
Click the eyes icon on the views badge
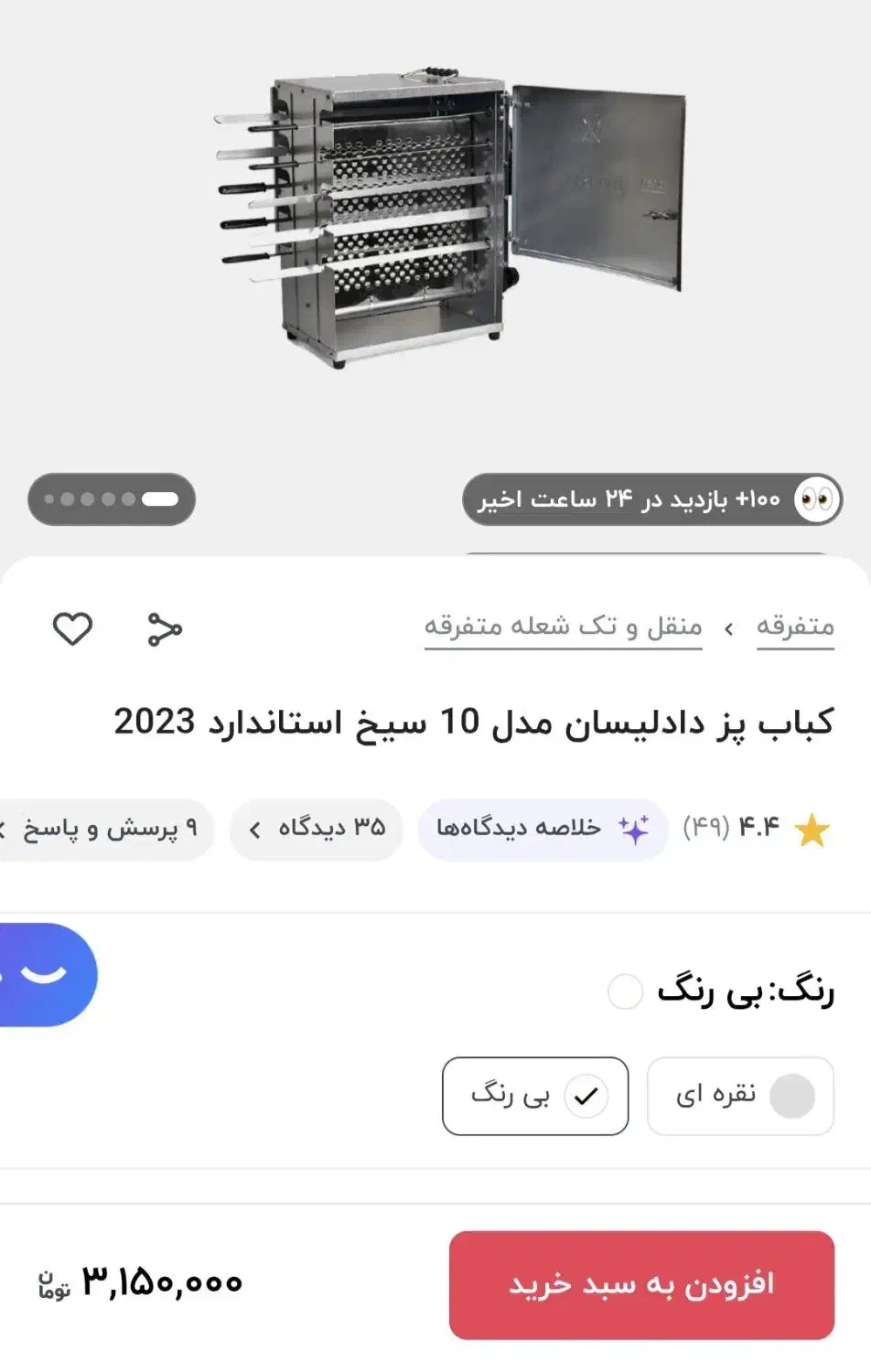tap(817, 499)
